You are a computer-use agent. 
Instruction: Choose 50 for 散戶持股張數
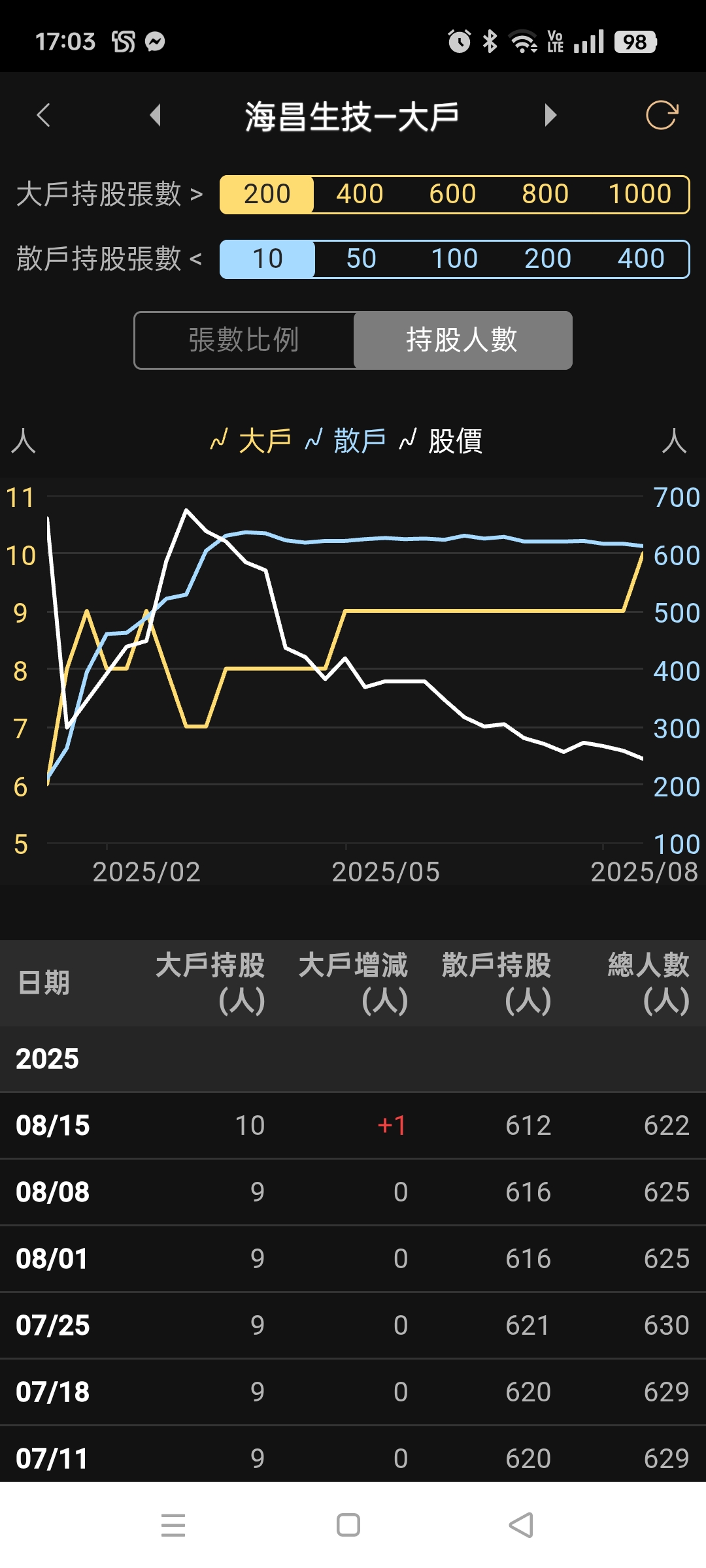tap(361, 259)
